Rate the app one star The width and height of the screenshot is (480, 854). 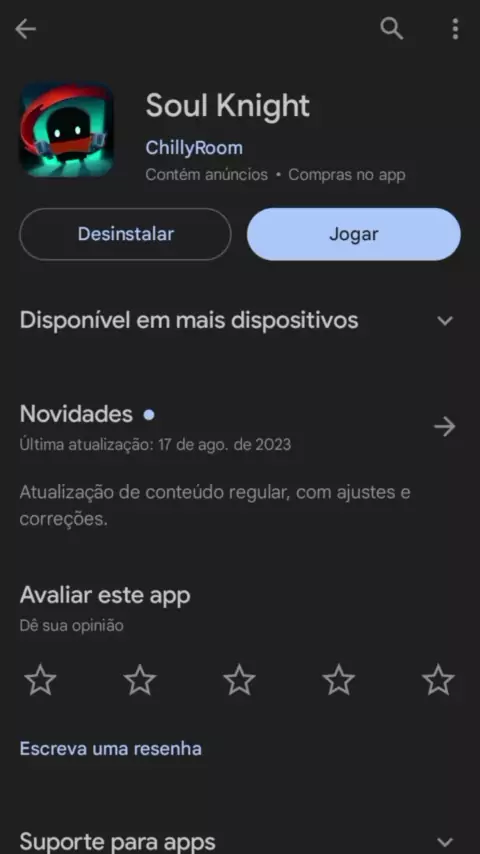(40, 679)
